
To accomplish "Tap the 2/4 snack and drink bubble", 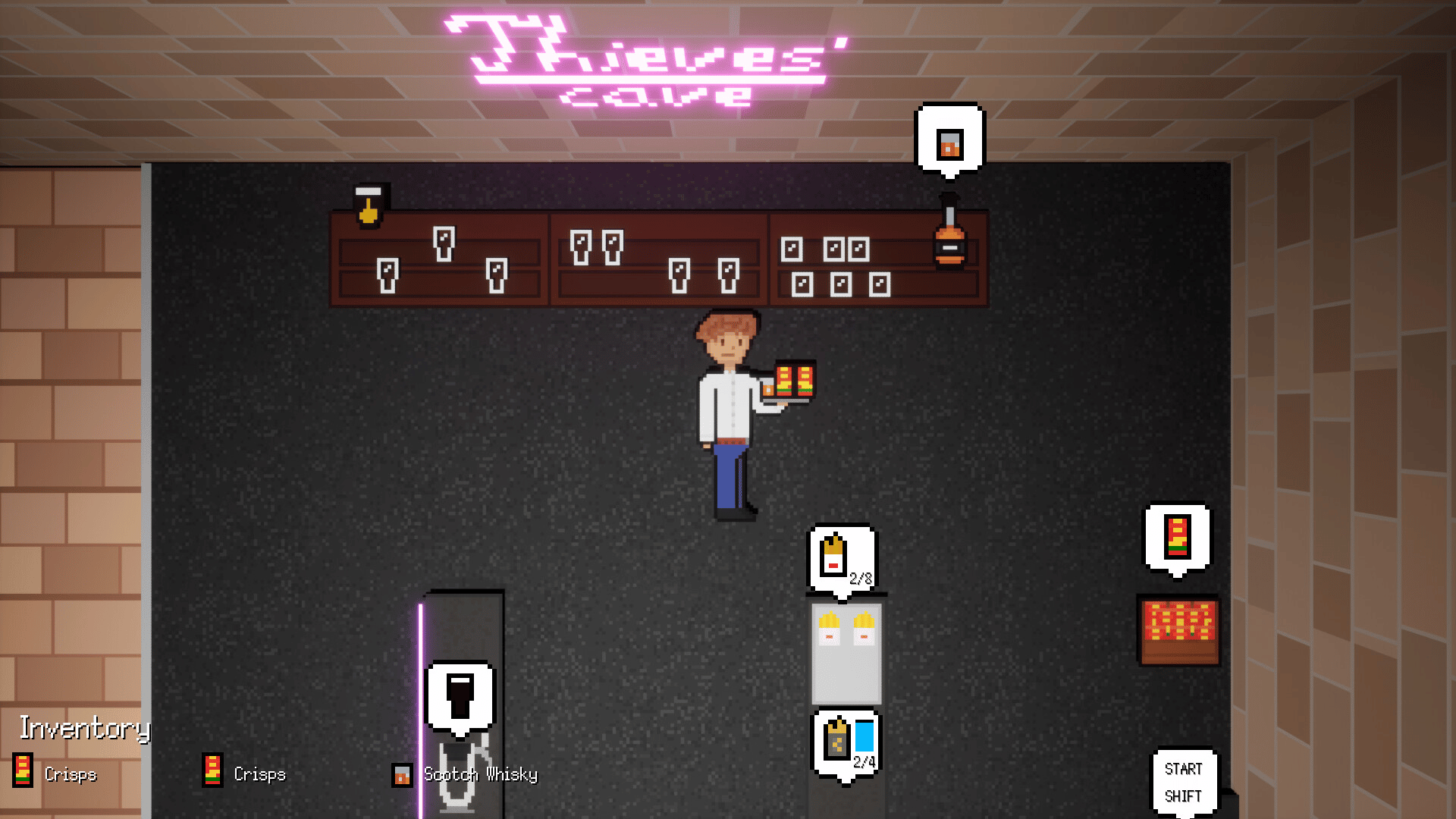I will [x=847, y=743].
